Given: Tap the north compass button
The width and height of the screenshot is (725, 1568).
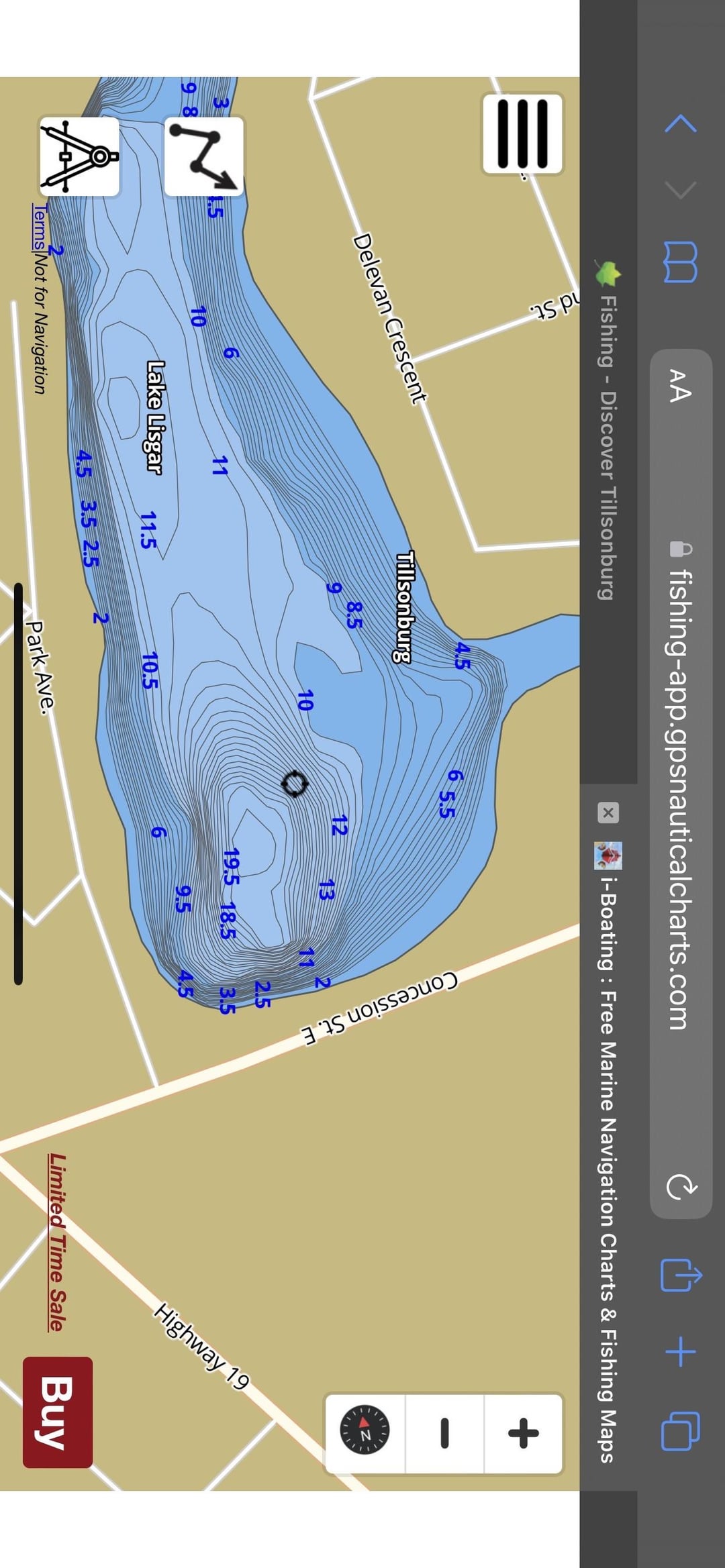Looking at the screenshot, I should pos(365,1434).
